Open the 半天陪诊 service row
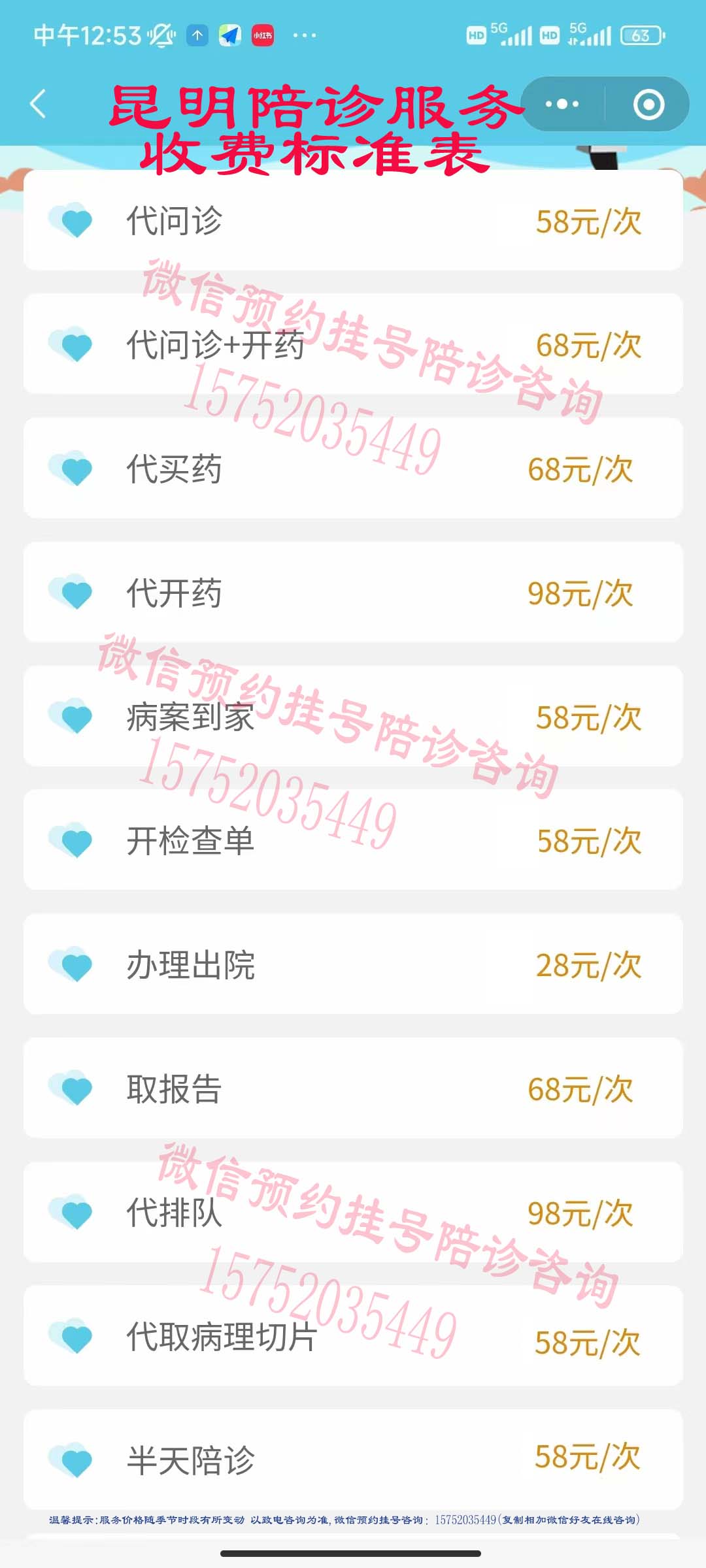This screenshot has width=706, height=1568. [353, 1460]
